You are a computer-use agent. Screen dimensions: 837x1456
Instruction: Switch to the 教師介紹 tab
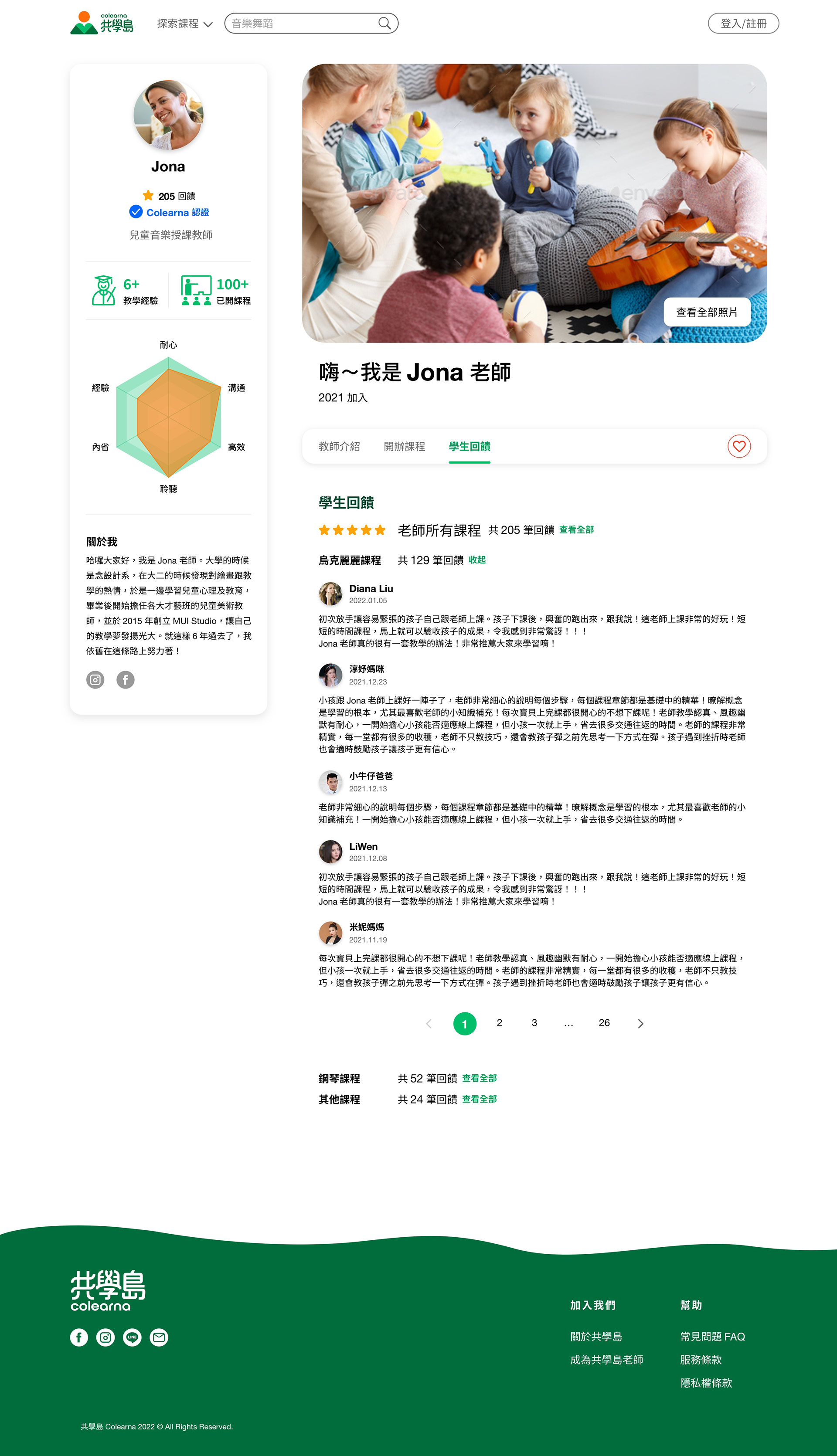point(339,446)
